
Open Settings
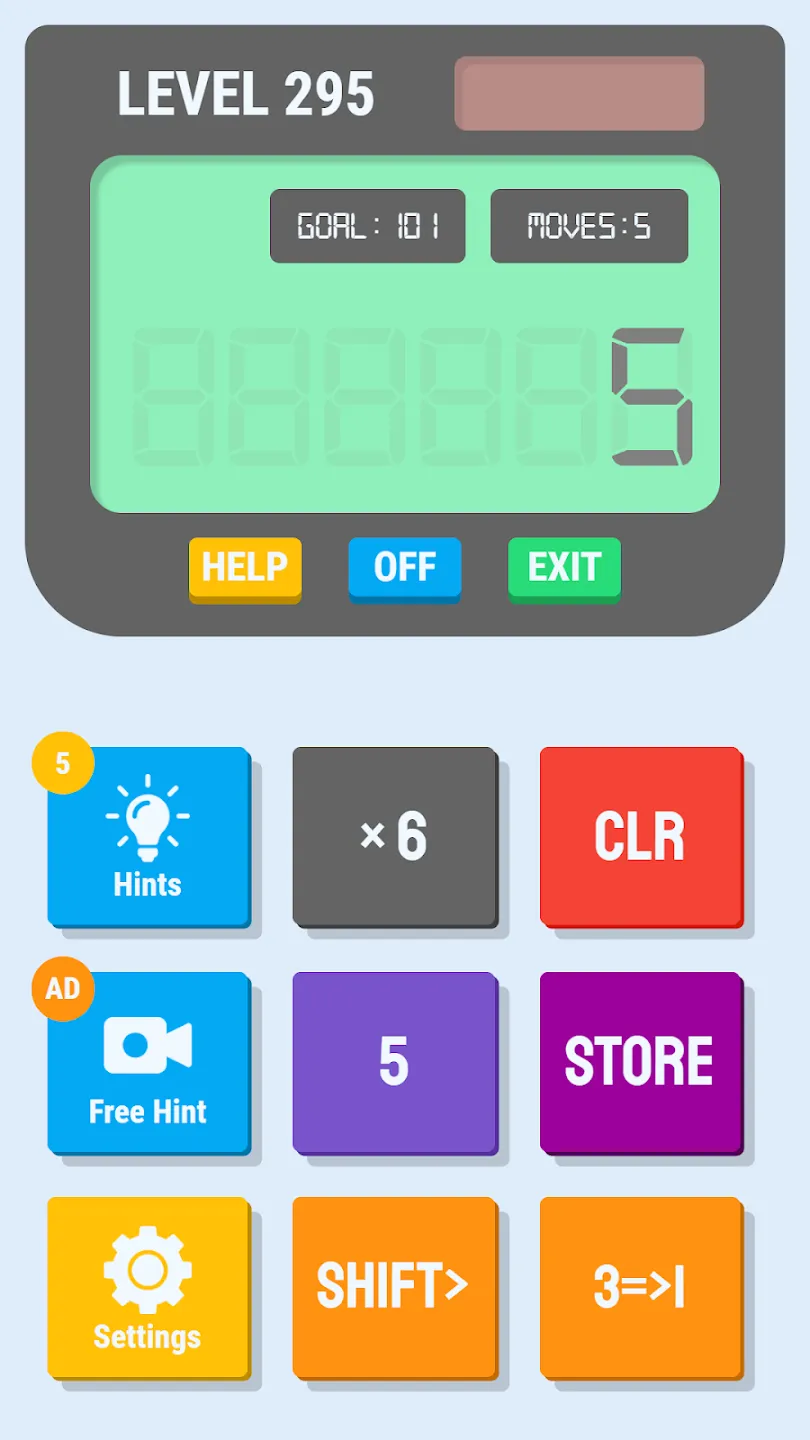point(148,1289)
